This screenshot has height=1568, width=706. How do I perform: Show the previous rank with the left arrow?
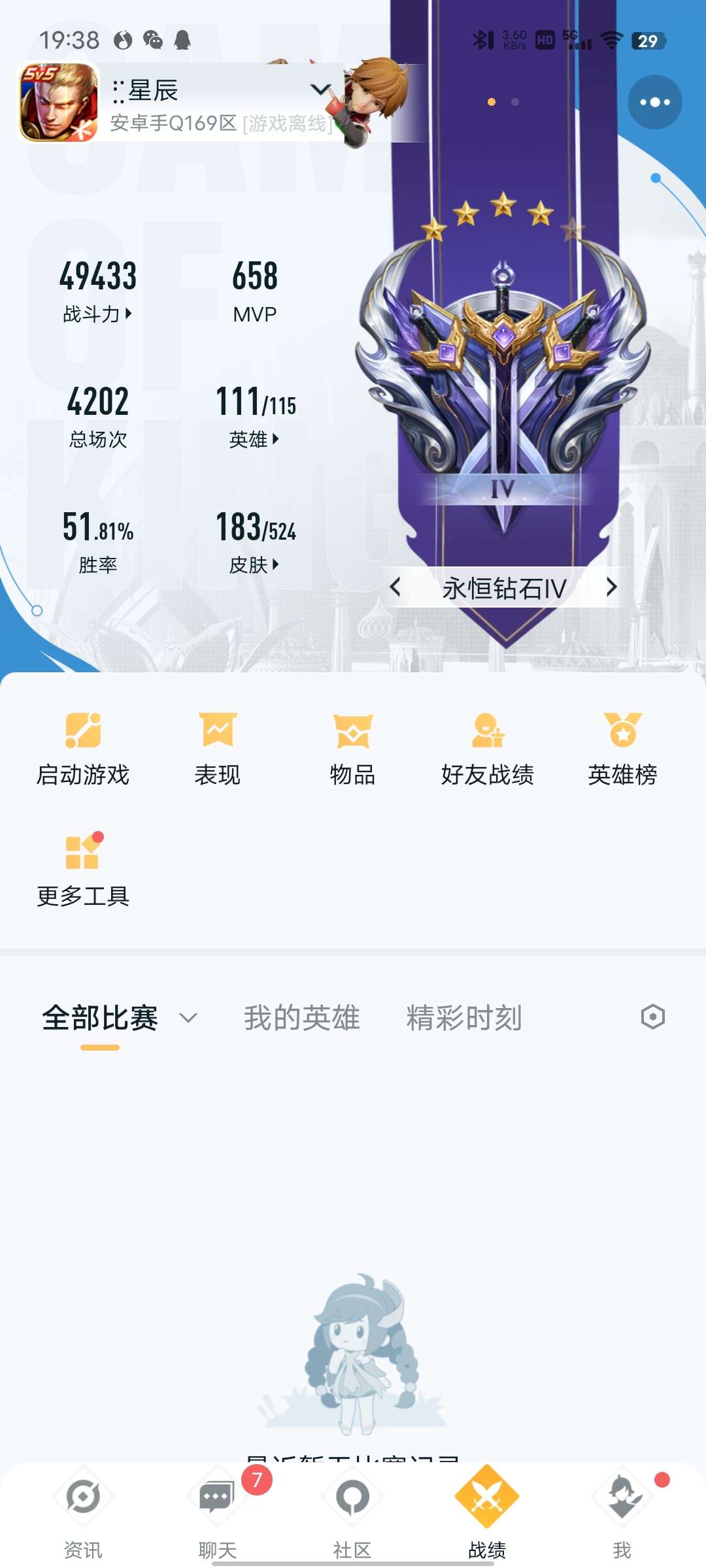pos(395,587)
